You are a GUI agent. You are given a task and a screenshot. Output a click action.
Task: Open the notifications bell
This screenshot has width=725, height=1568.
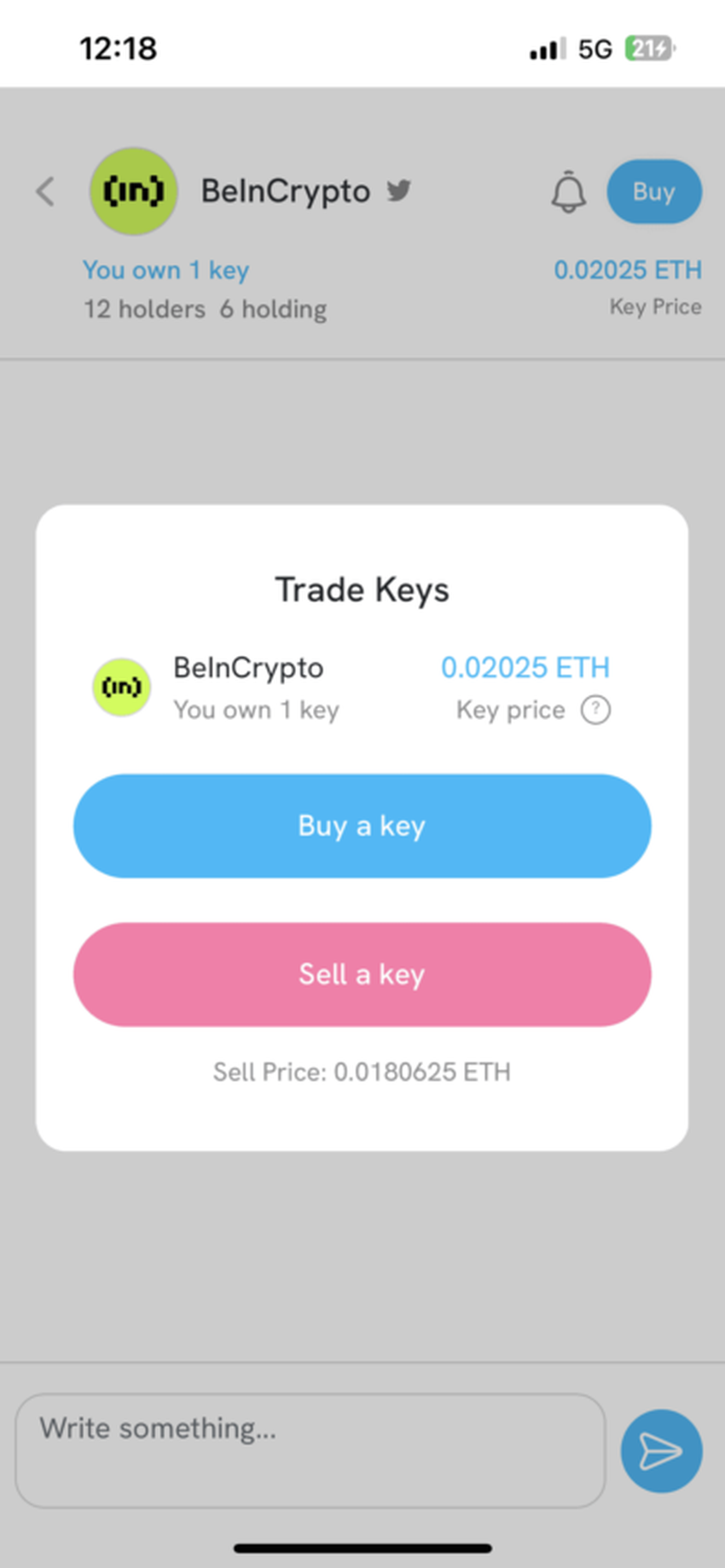click(568, 192)
